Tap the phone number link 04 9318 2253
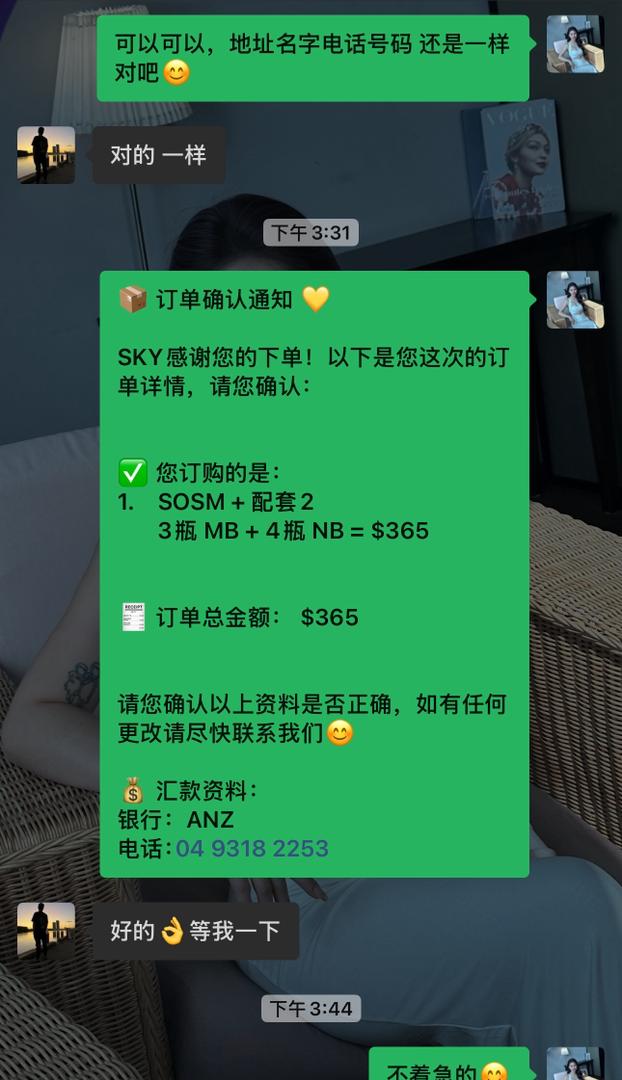The height and width of the screenshot is (1080, 622). pos(252,849)
